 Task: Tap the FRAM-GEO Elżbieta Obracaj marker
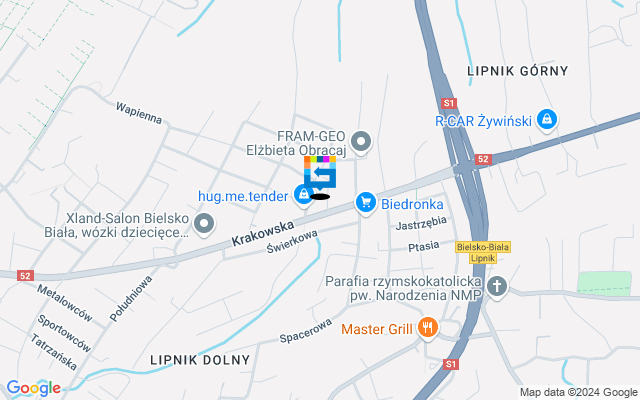click(362, 141)
